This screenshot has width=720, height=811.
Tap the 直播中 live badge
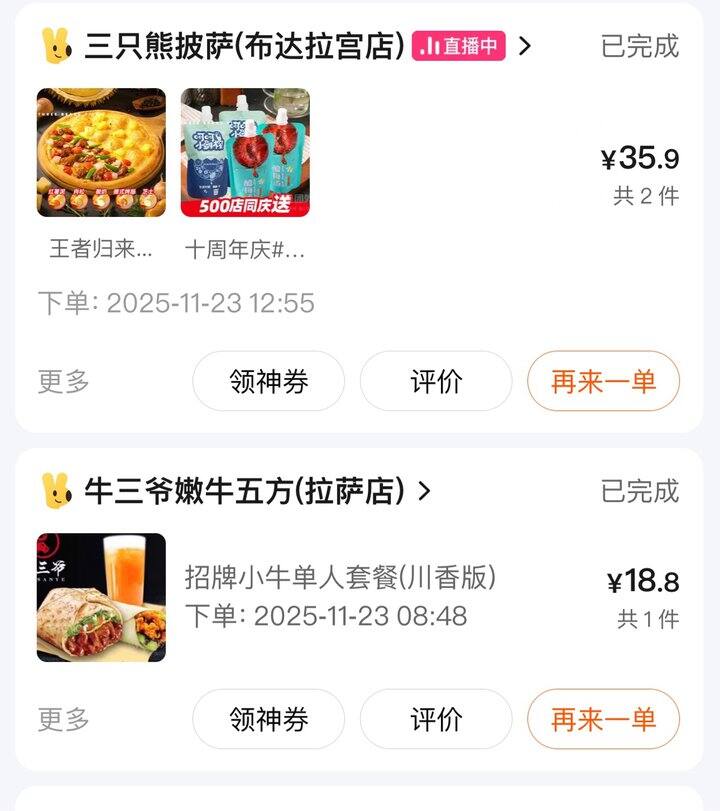pos(459,46)
